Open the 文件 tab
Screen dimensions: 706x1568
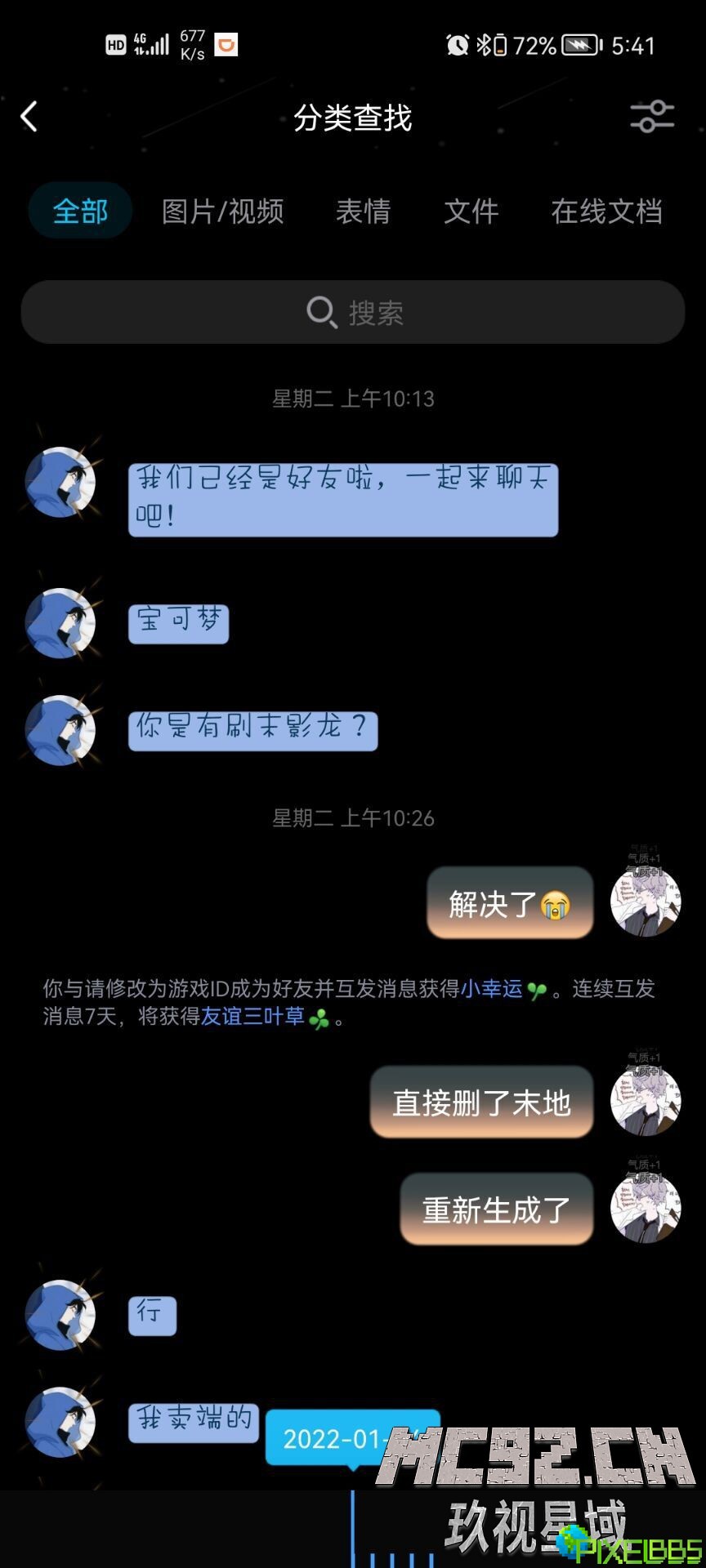[471, 212]
